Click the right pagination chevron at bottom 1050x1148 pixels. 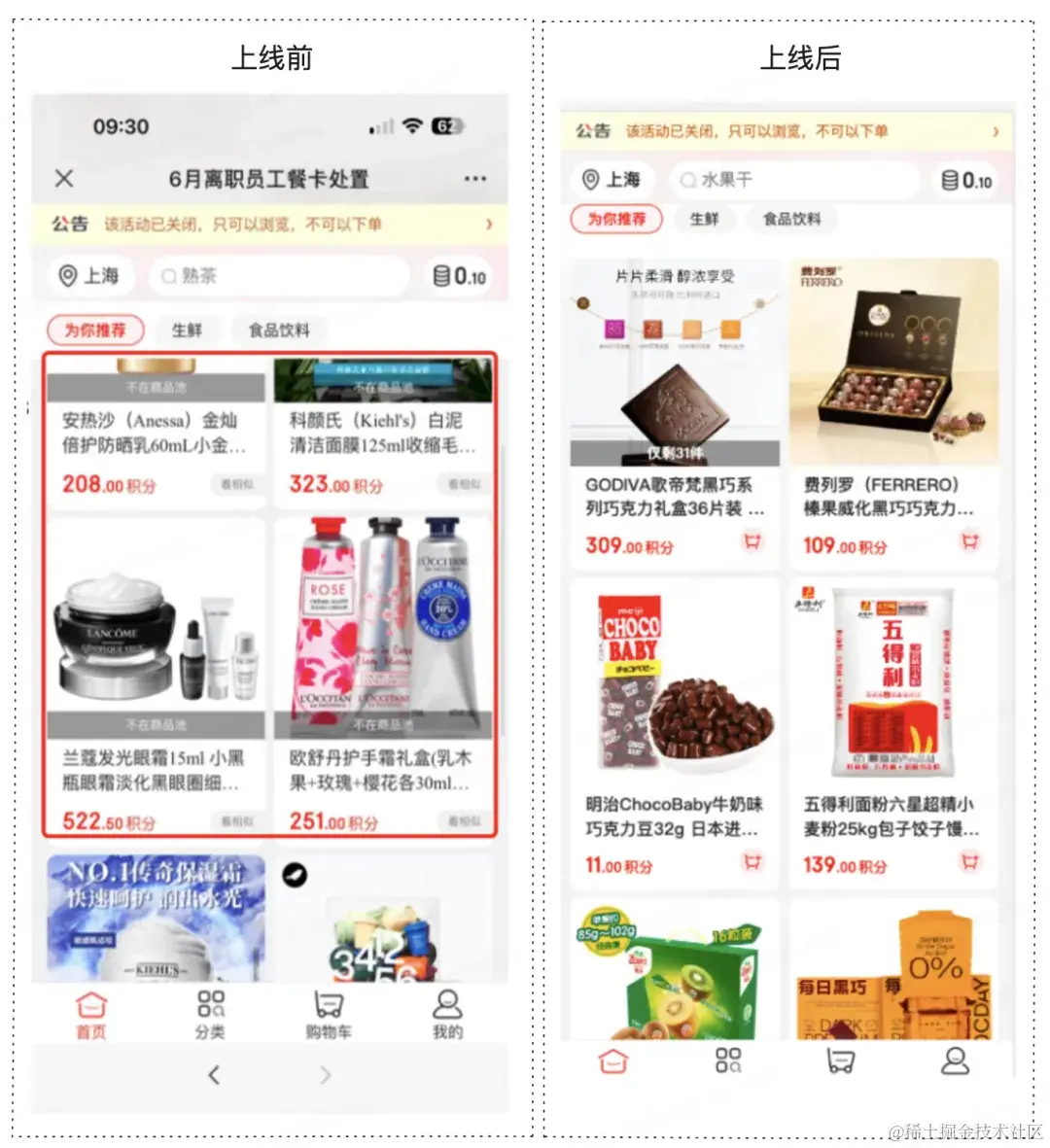pos(324,1076)
